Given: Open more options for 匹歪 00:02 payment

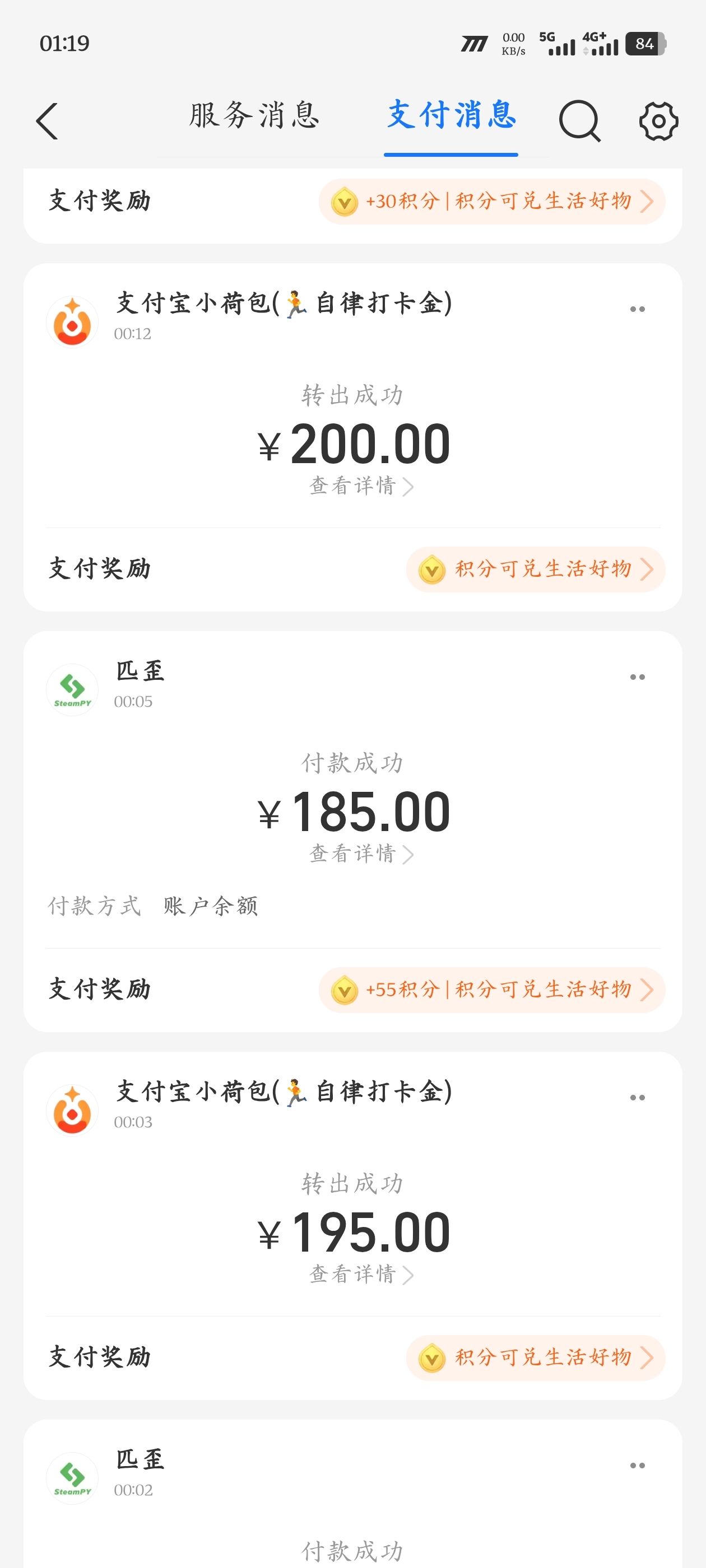Looking at the screenshot, I should 637,1465.
